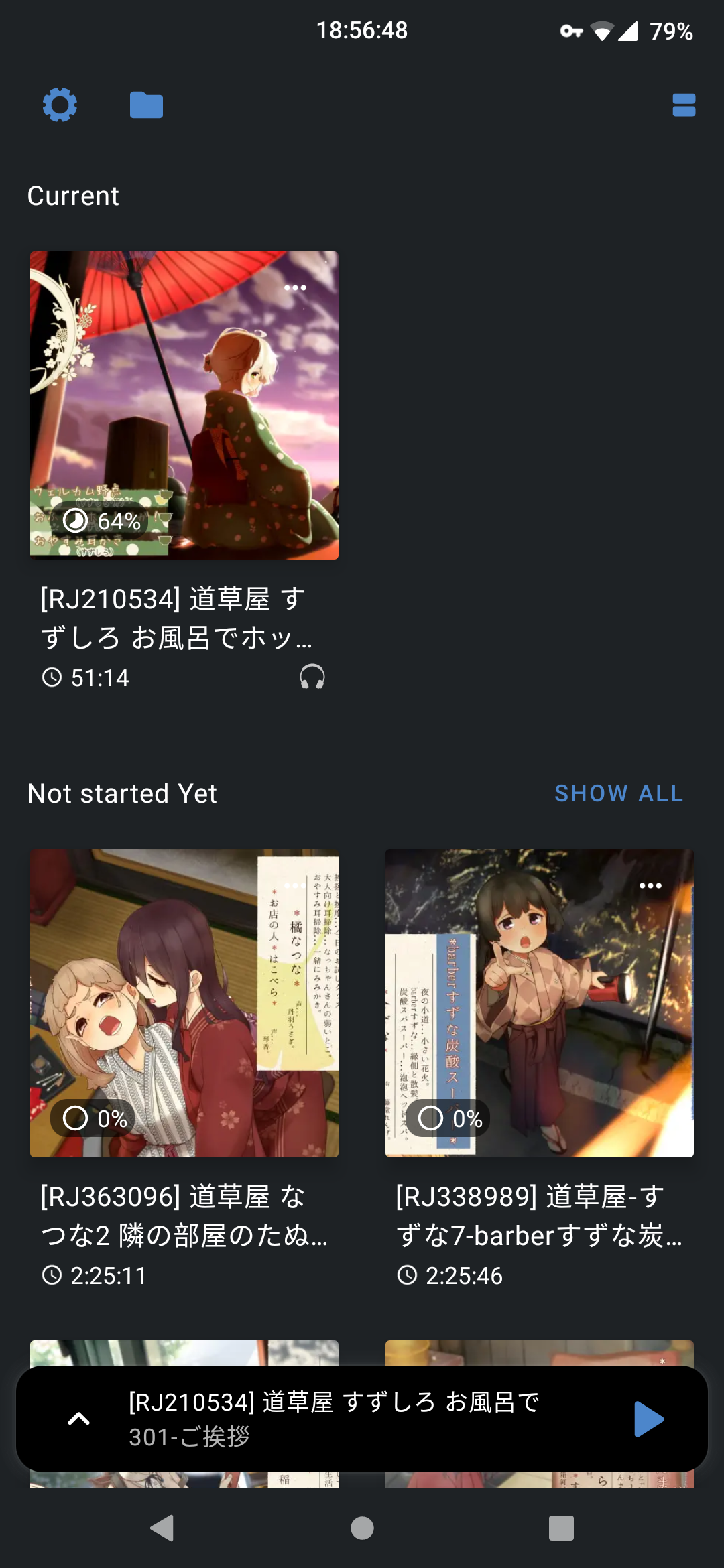The image size is (724, 1568).
Task: Expand the mini player with up chevron
Action: click(x=79, y=1419)
